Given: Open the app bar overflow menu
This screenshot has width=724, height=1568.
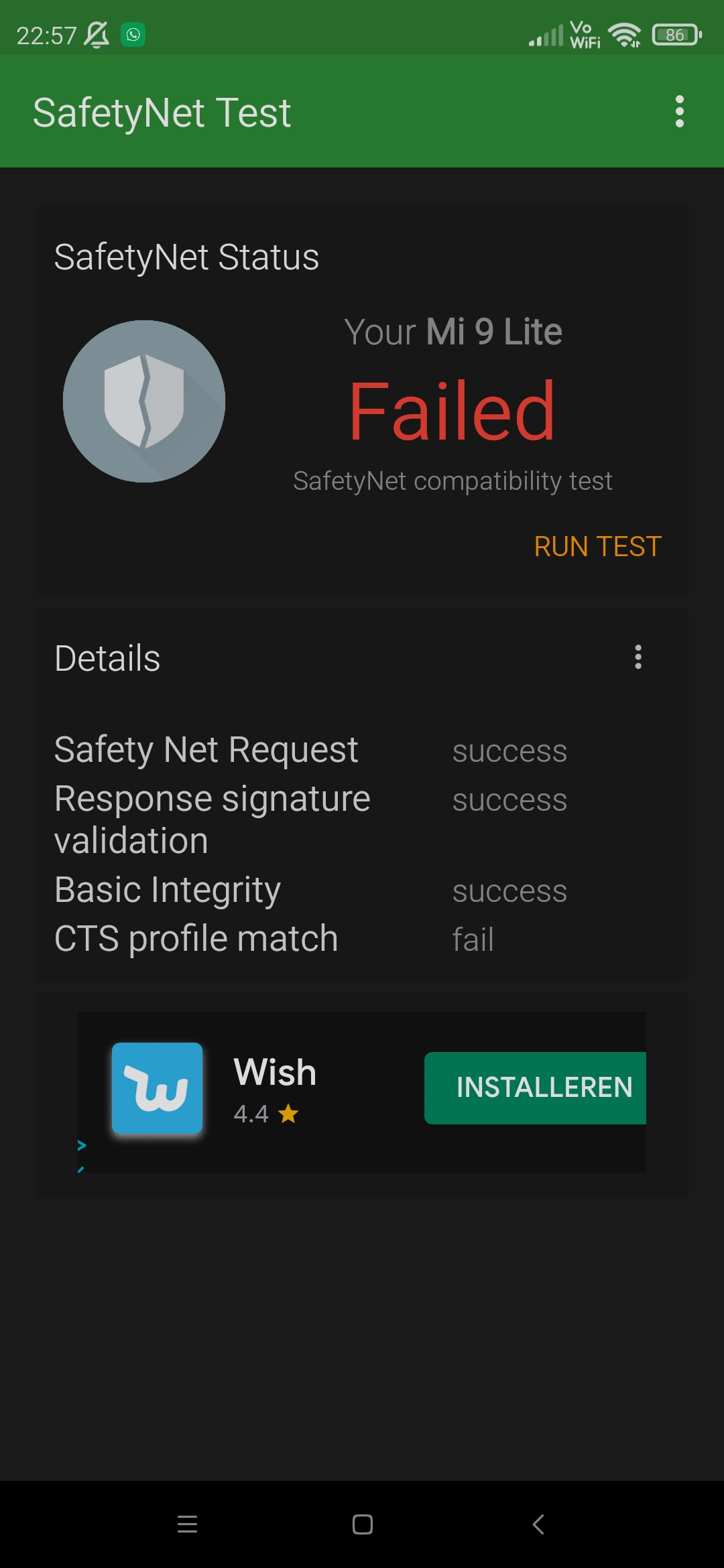Looking at the screenshot, I should (x=679, y=111).
